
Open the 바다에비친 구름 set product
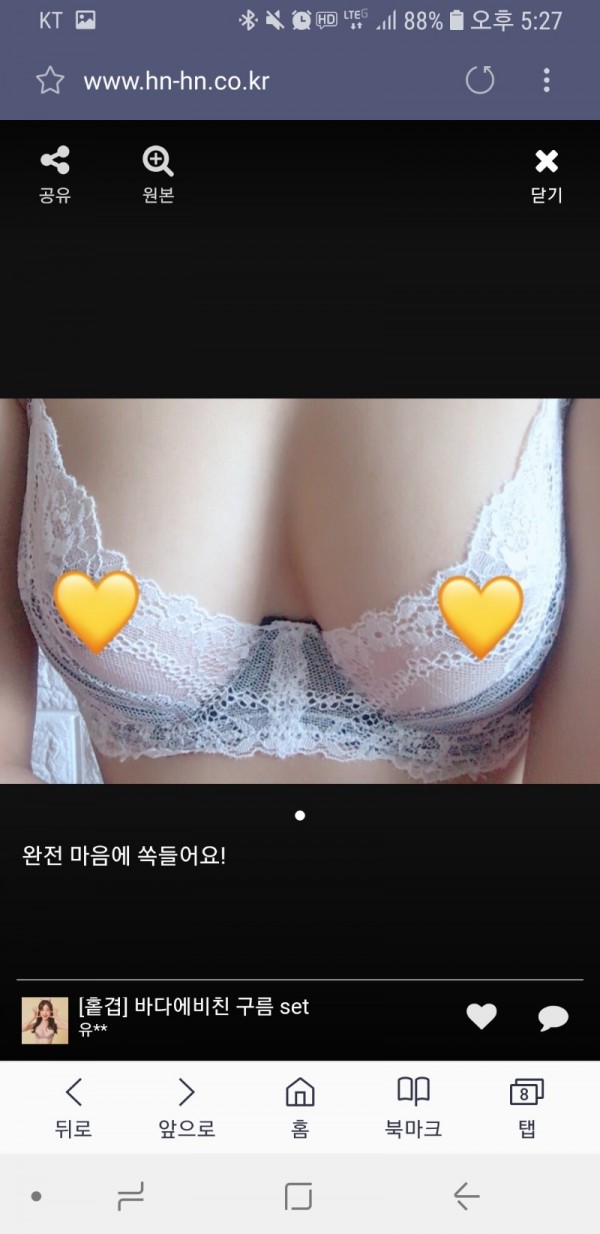click(x=194, y=1006)
